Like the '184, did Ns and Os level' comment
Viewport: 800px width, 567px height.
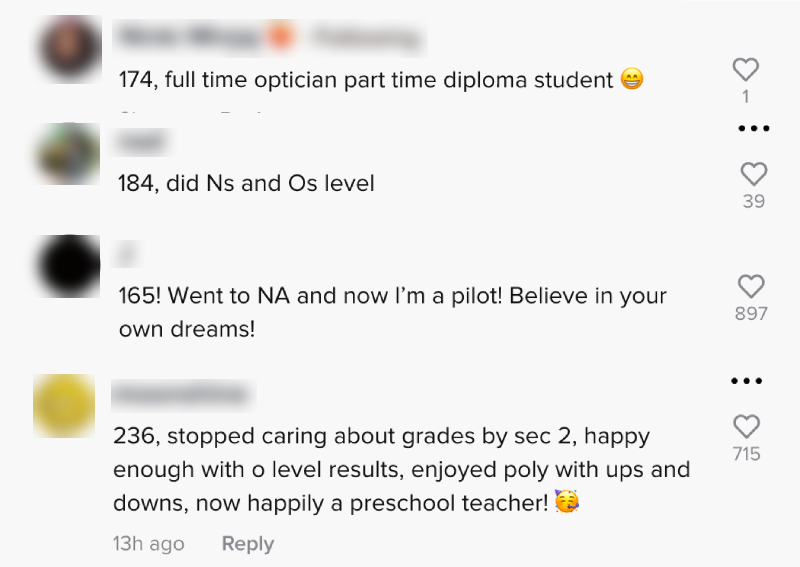coord(753,174)
